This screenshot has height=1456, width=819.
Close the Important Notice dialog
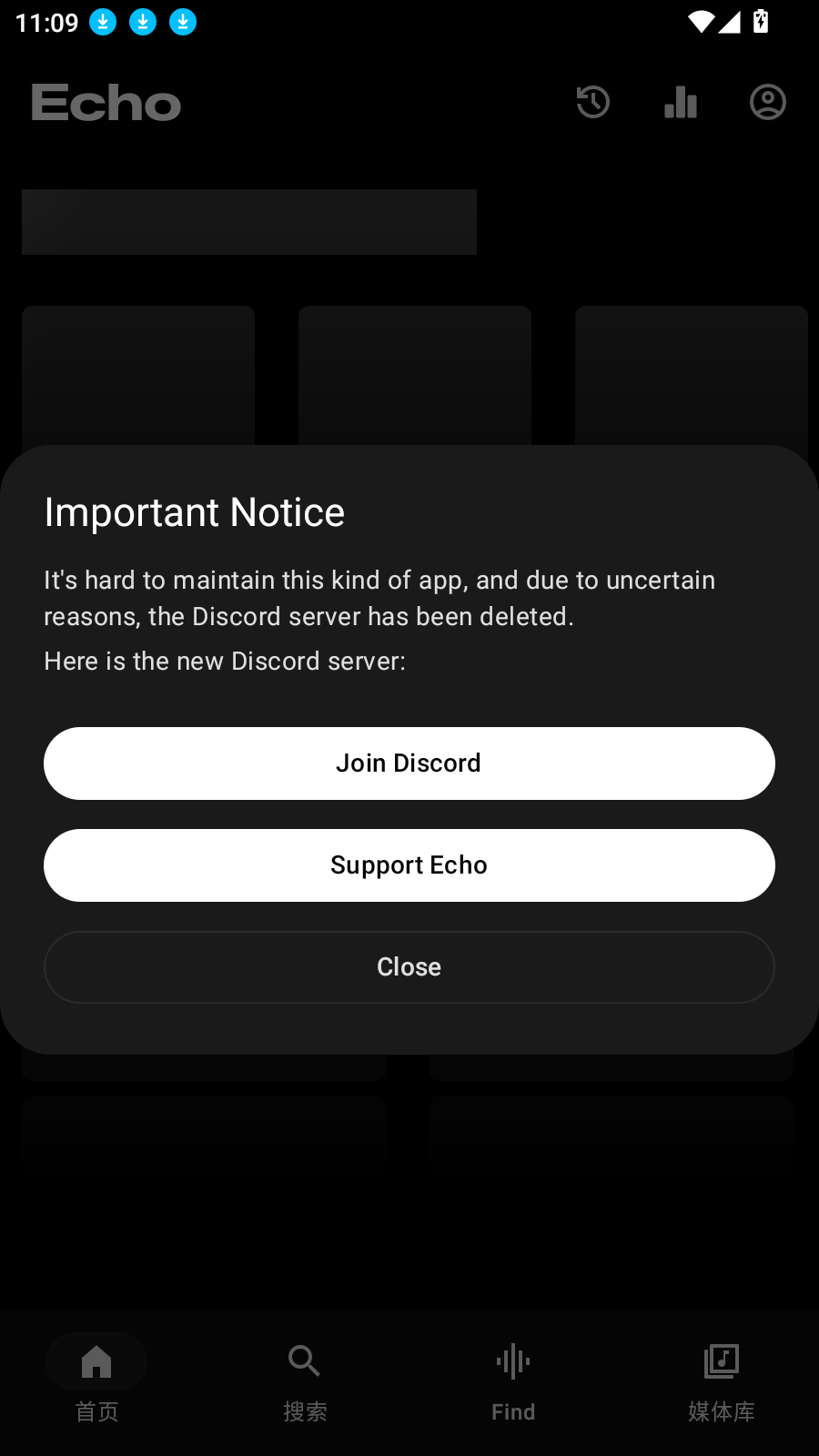pyautogui.click(x=409, y=967)
